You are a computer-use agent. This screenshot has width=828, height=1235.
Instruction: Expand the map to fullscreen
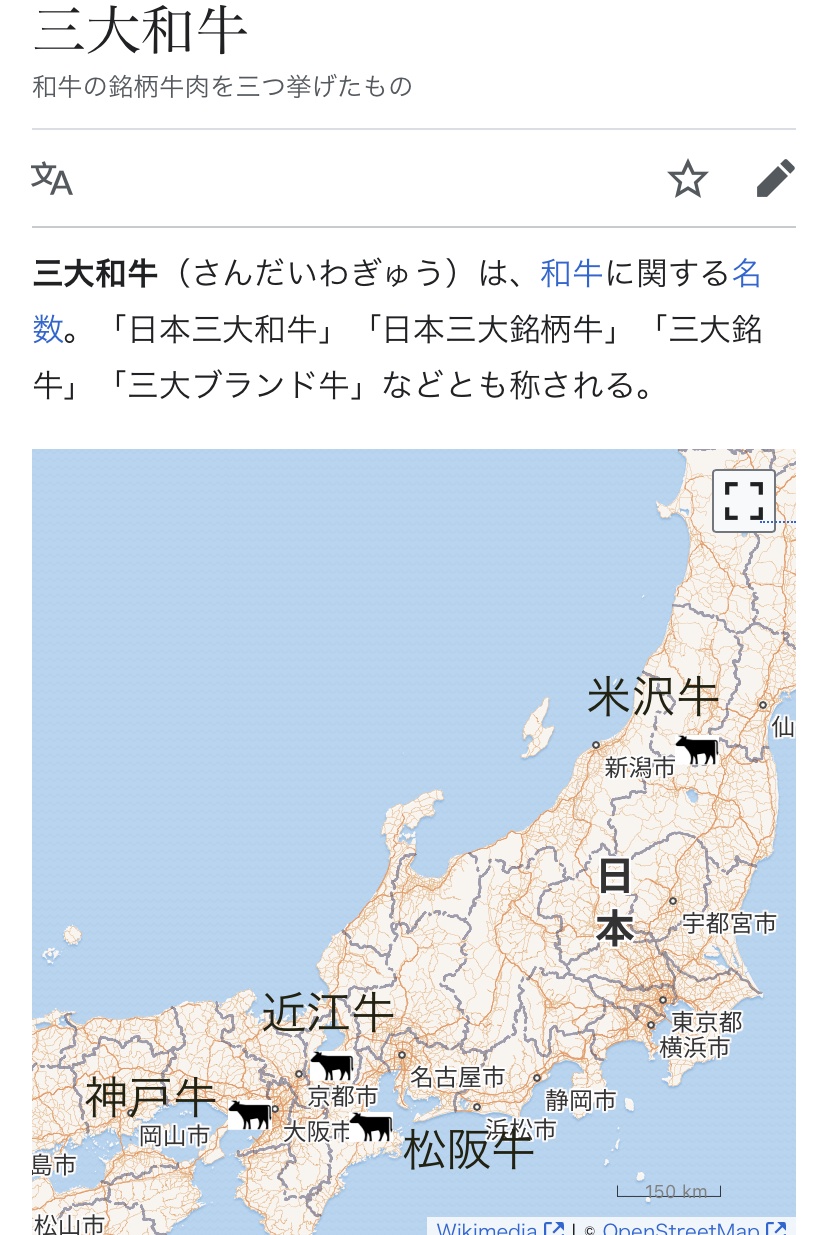point(743,500)
